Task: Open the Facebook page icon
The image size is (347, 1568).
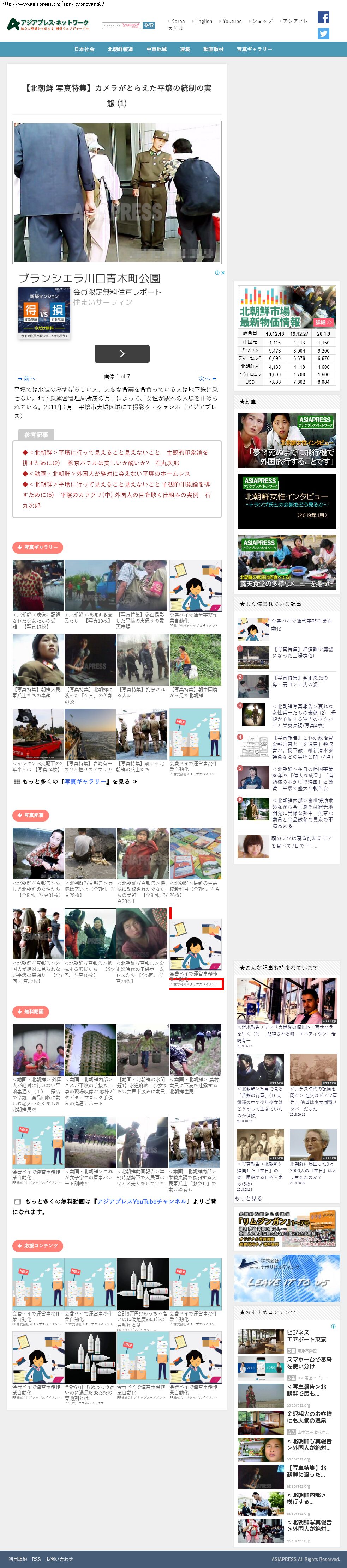Action: pyautogui.click(x=323, y=18)
